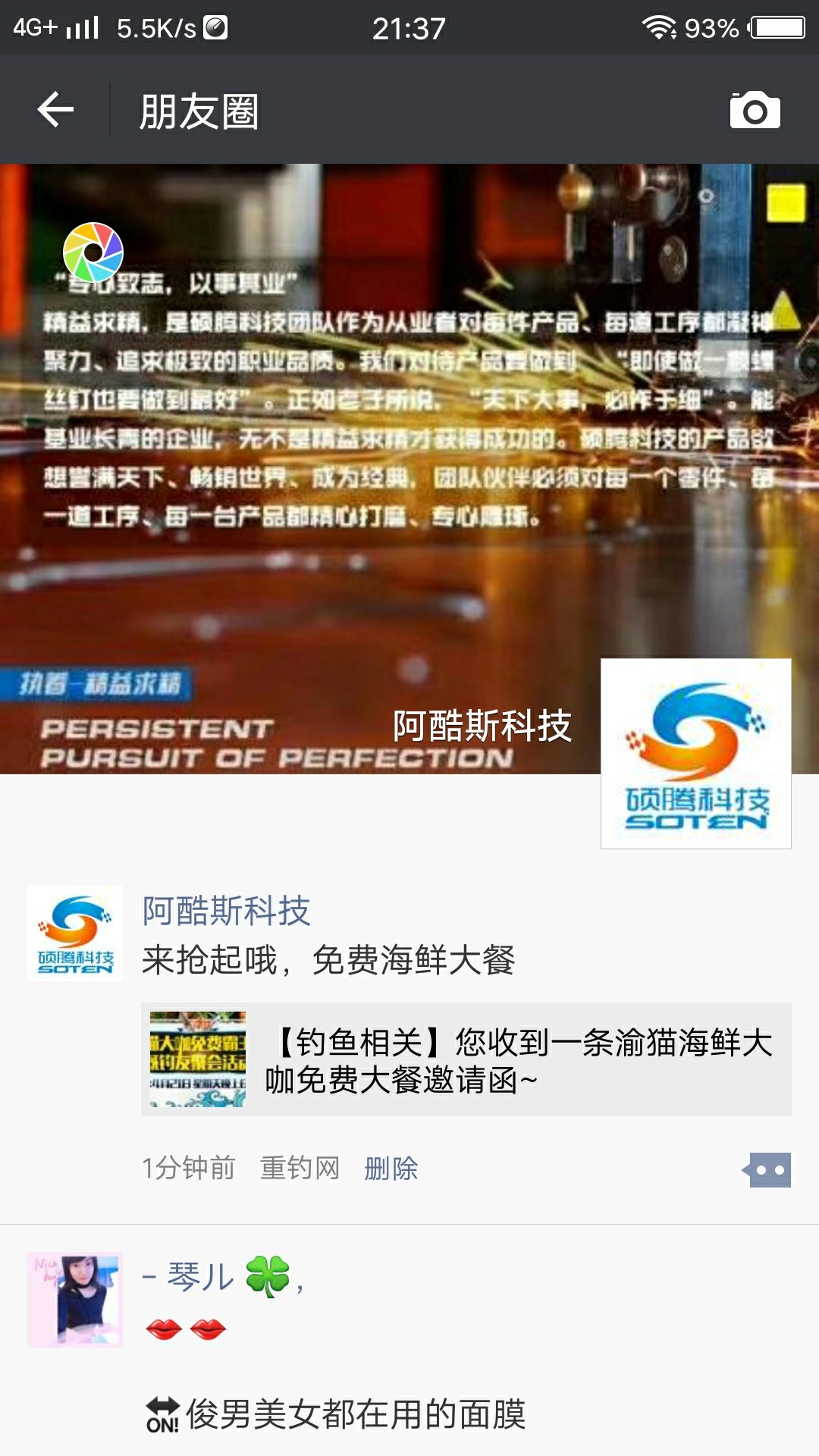
Task: Open 阿酷斯科技 profile via post avatar
Action: click(74, 933)
